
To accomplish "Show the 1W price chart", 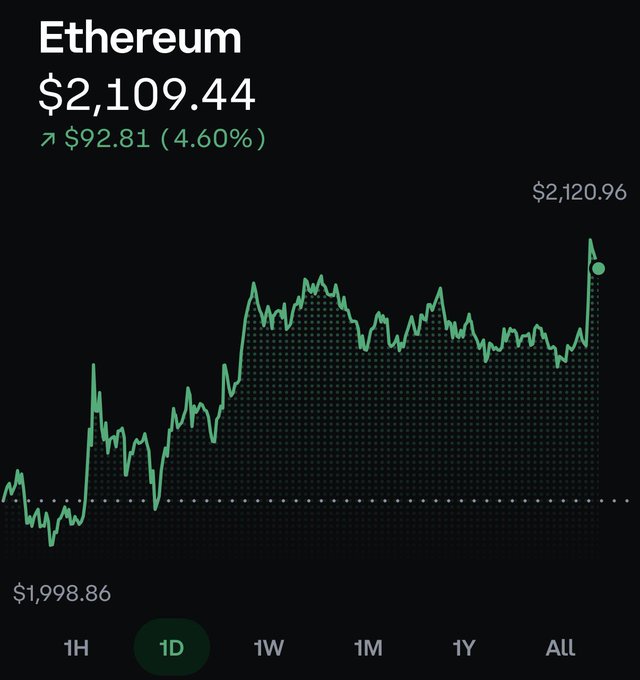I will 269,648.
